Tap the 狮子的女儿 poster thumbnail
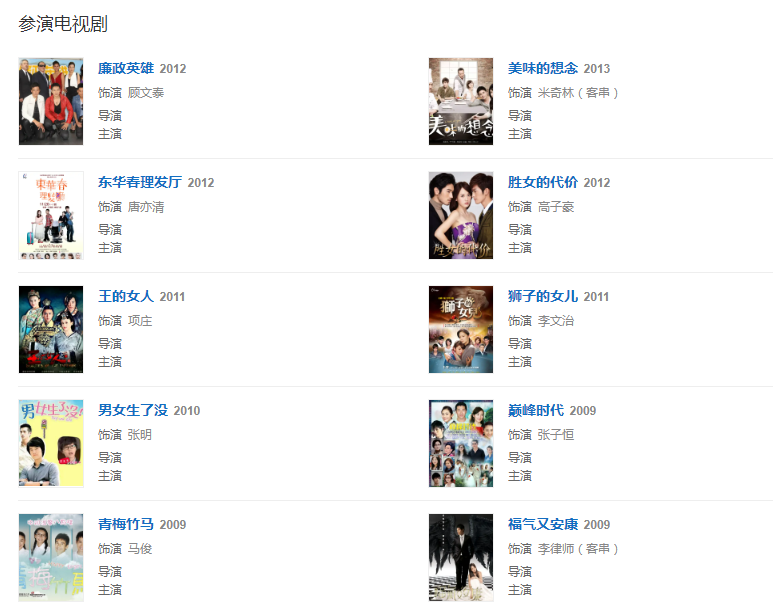 tap(461, 329)
